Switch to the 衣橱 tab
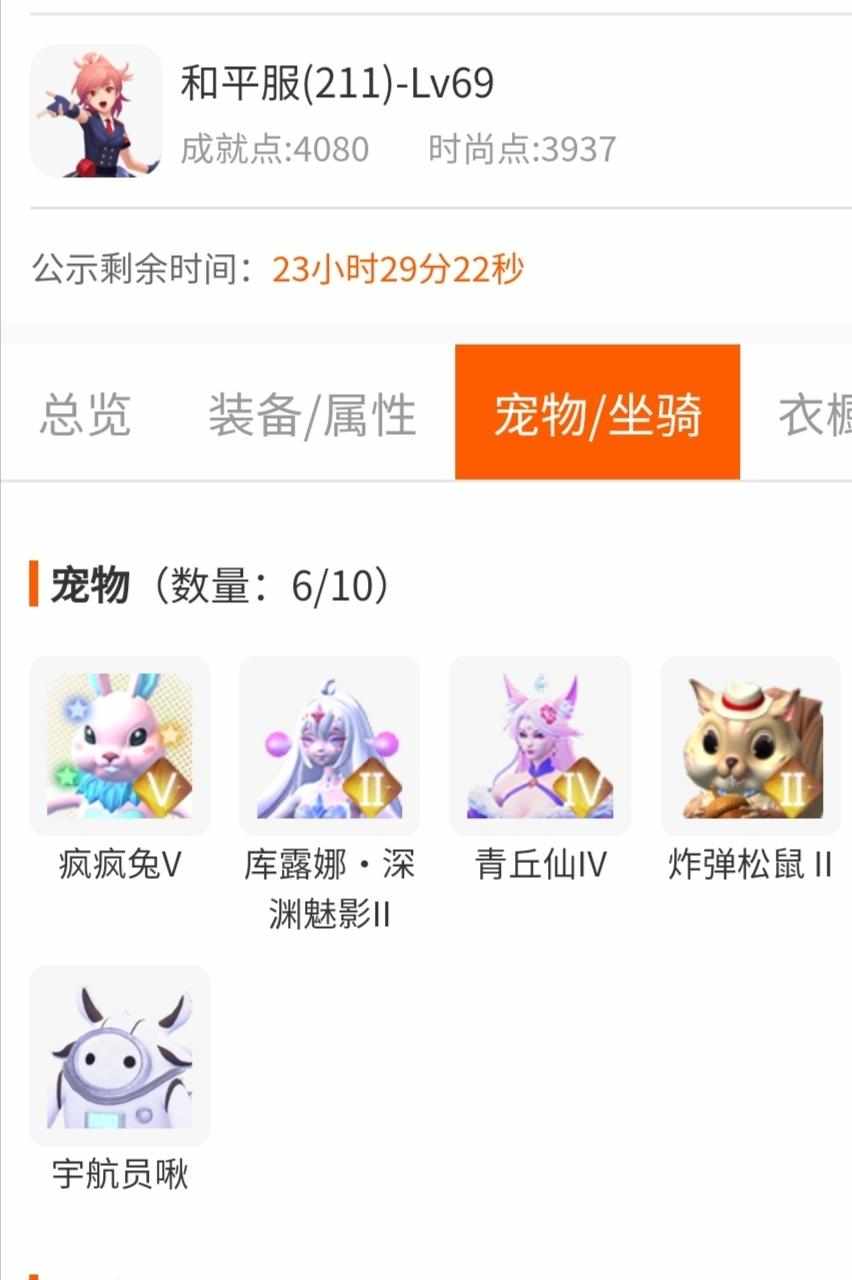852x1280 pixels. (x=812, y=414)
